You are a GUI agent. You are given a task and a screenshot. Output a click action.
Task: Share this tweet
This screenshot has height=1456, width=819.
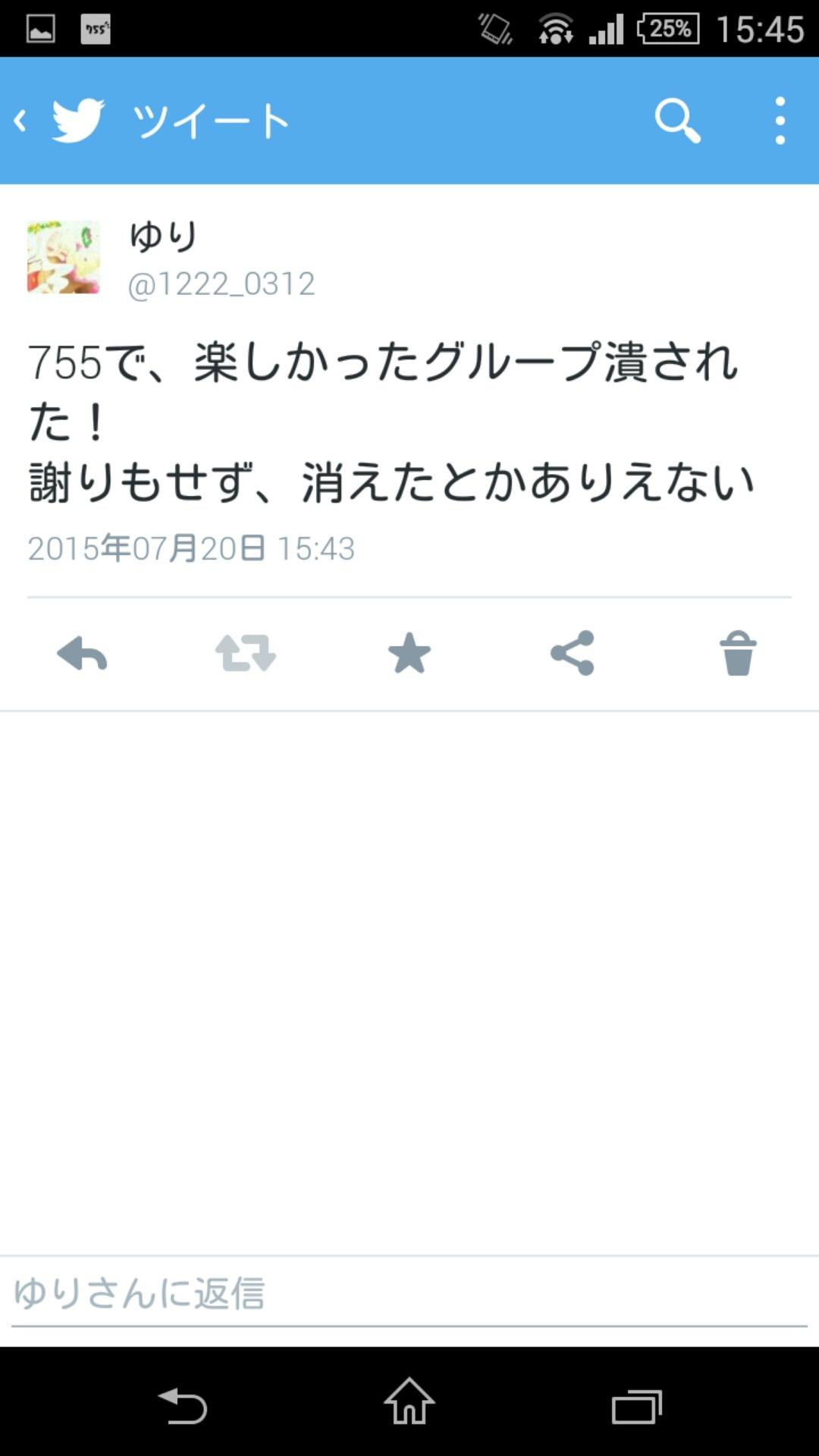coord(573,653)
